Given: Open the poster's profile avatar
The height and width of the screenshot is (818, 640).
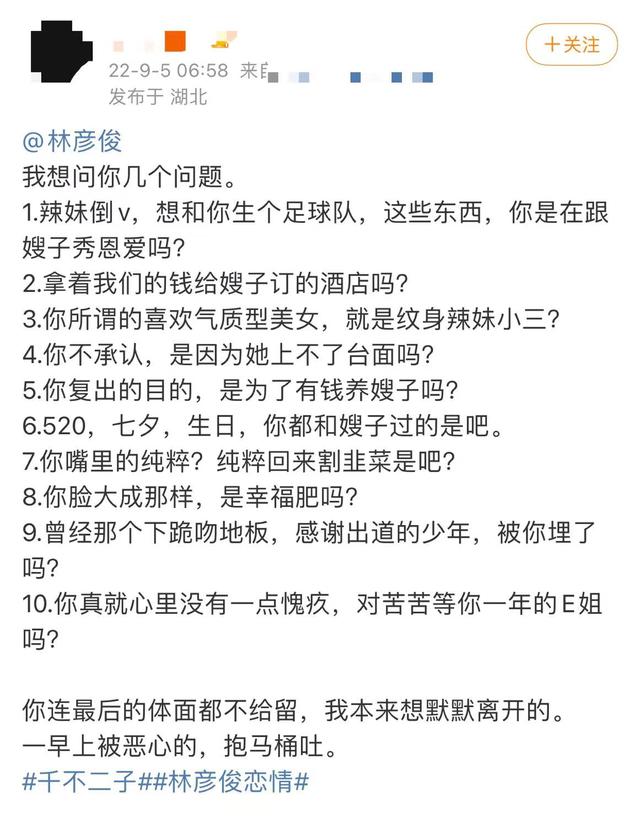Looking at the screenshot, I should pyautogui.click(x=65, y=55).
